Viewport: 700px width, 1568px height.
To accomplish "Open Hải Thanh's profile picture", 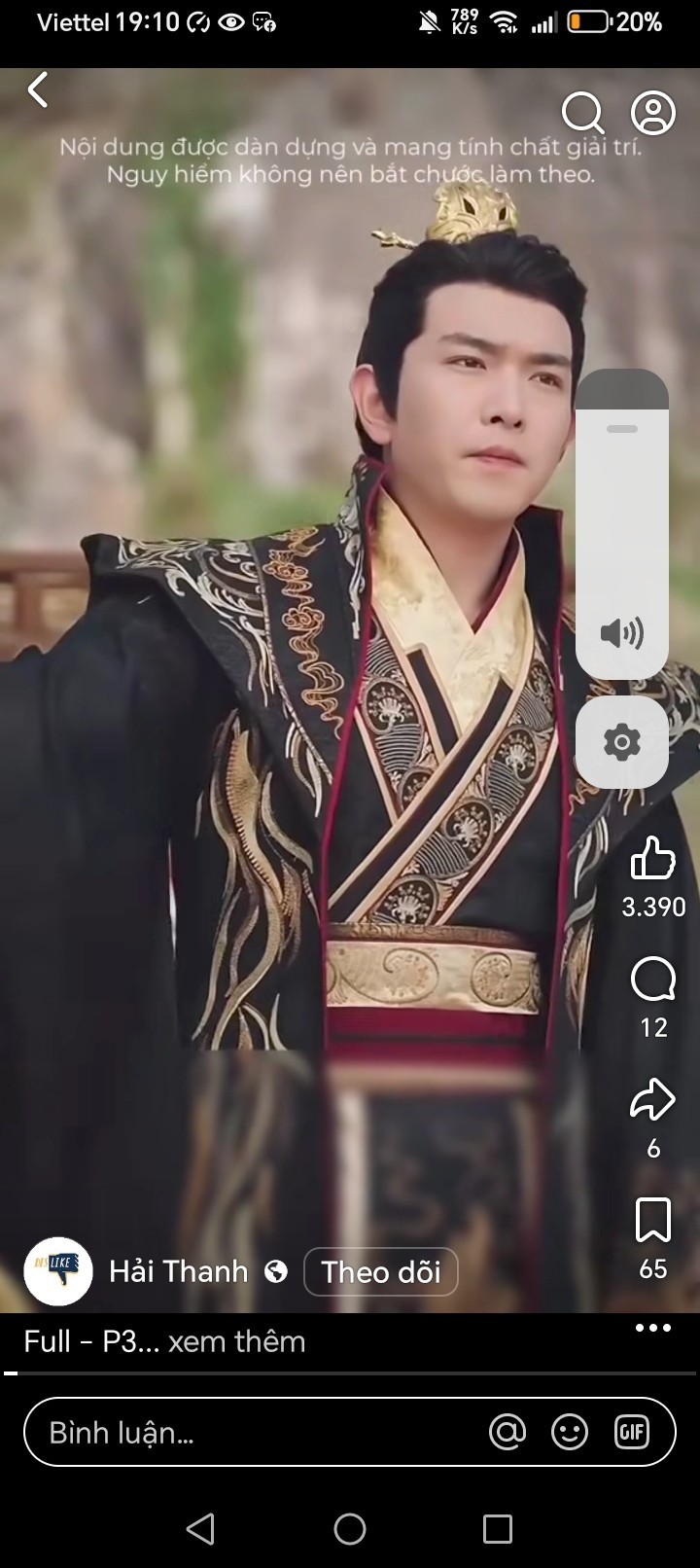I will coord(58,1271).
